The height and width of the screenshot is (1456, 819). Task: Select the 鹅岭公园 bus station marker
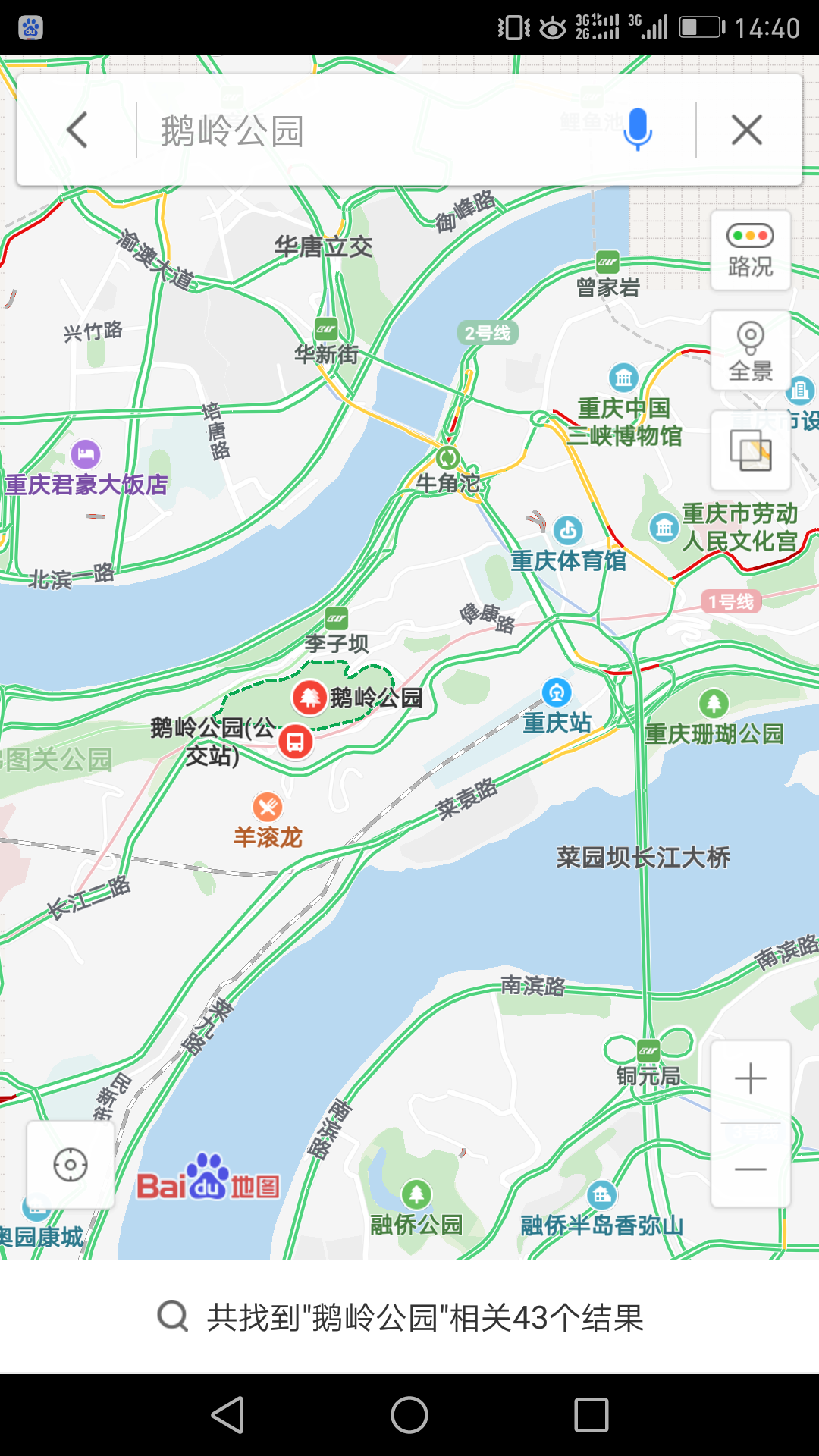[x=295, y=742]
